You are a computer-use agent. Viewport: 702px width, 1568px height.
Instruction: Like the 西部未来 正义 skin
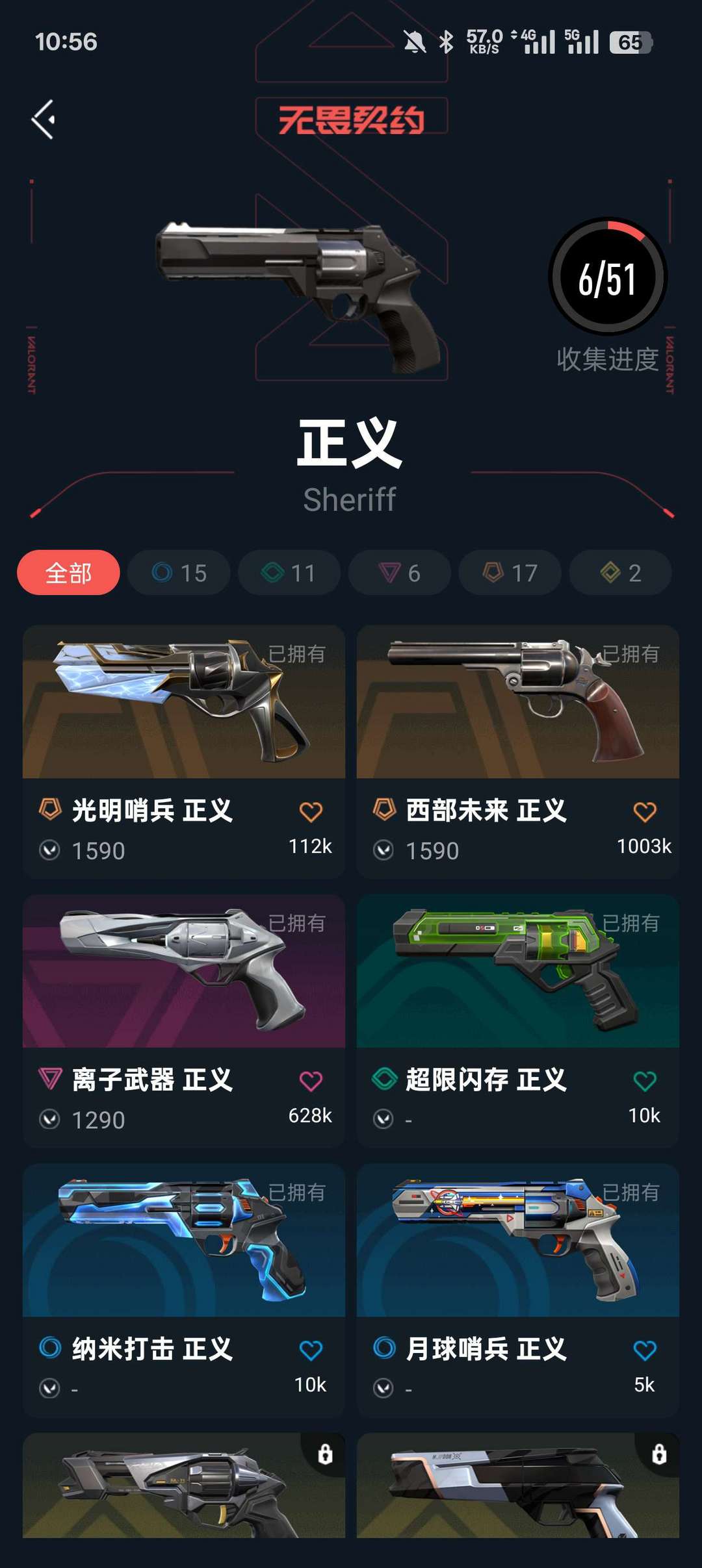click(644, 812)
